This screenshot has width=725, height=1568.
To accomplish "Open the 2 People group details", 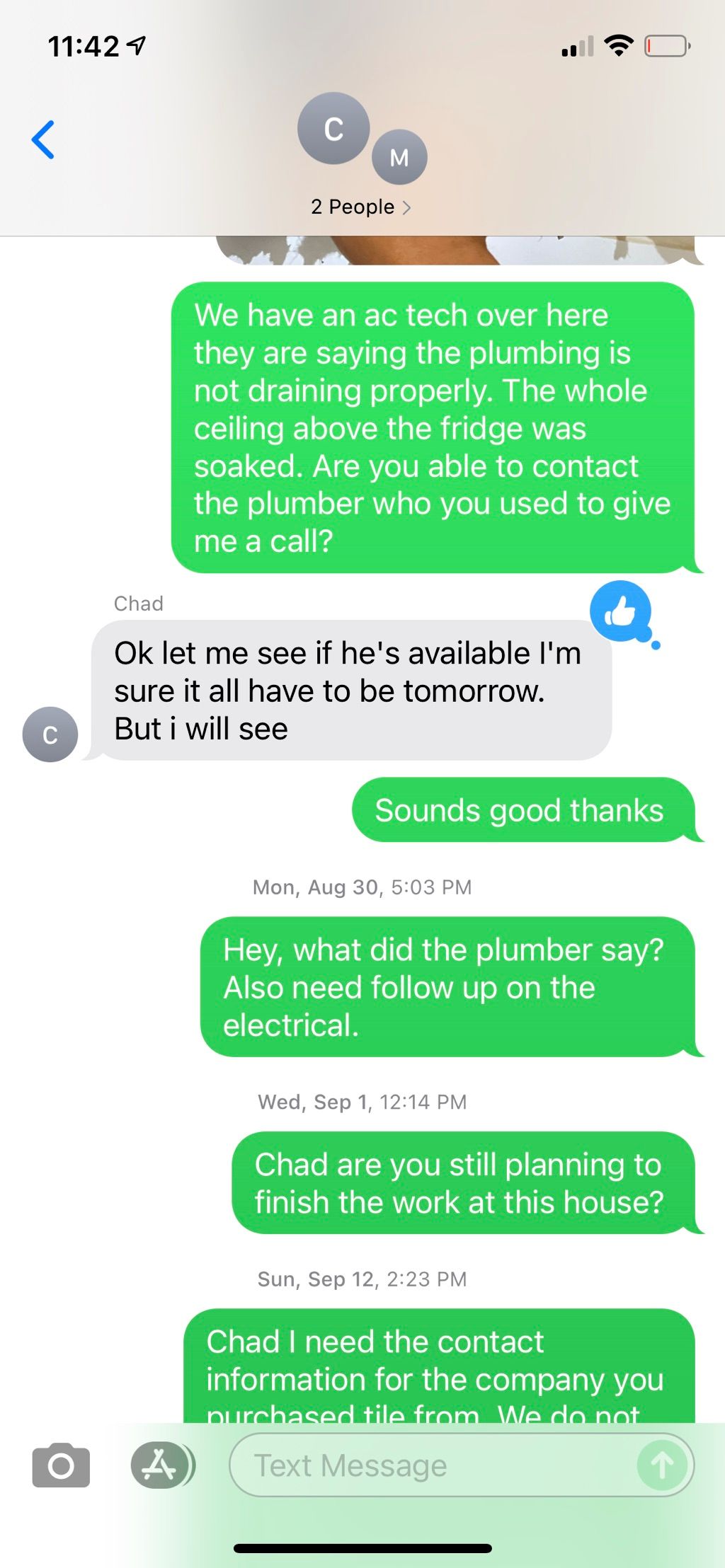I will [361, 207].
